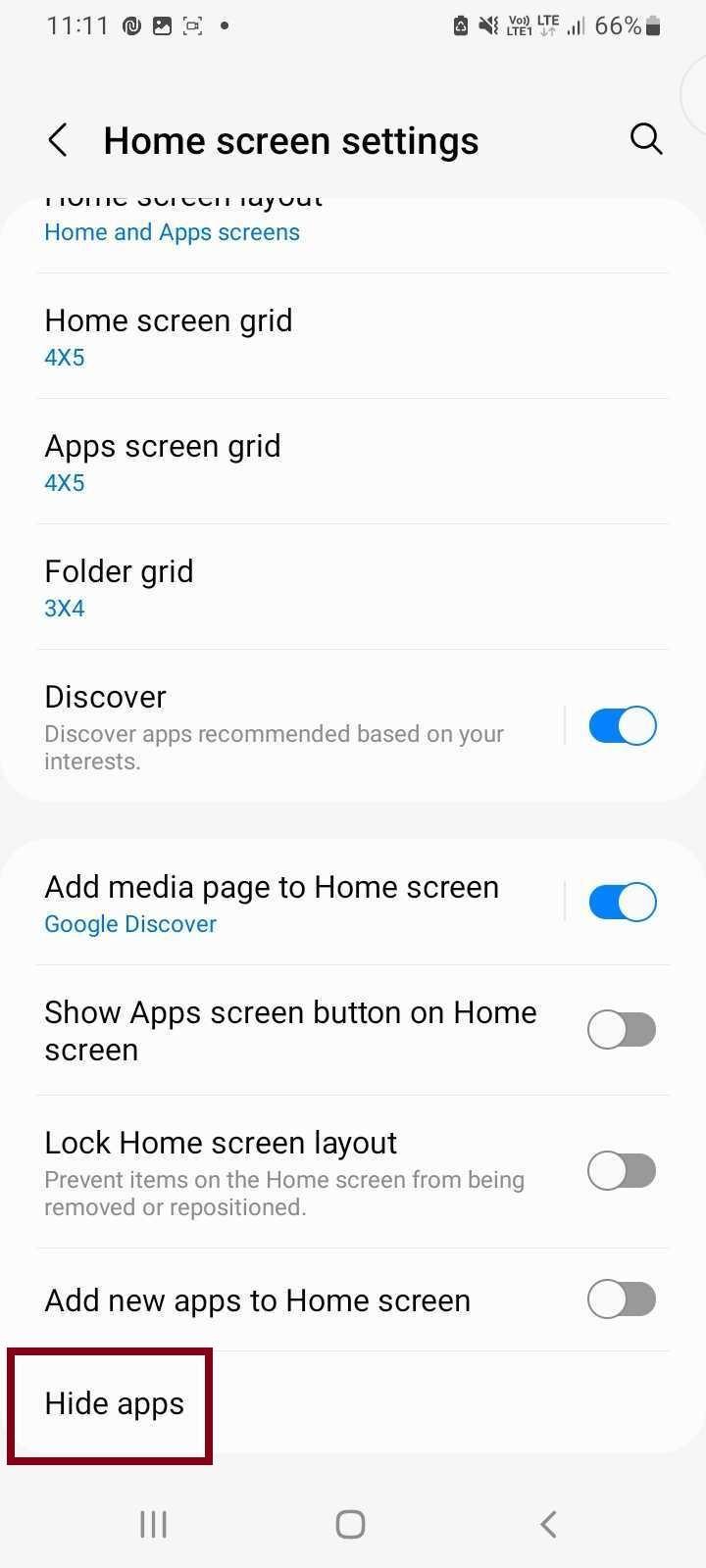Enable Add new apps to Home screen

click(621, 1300)
